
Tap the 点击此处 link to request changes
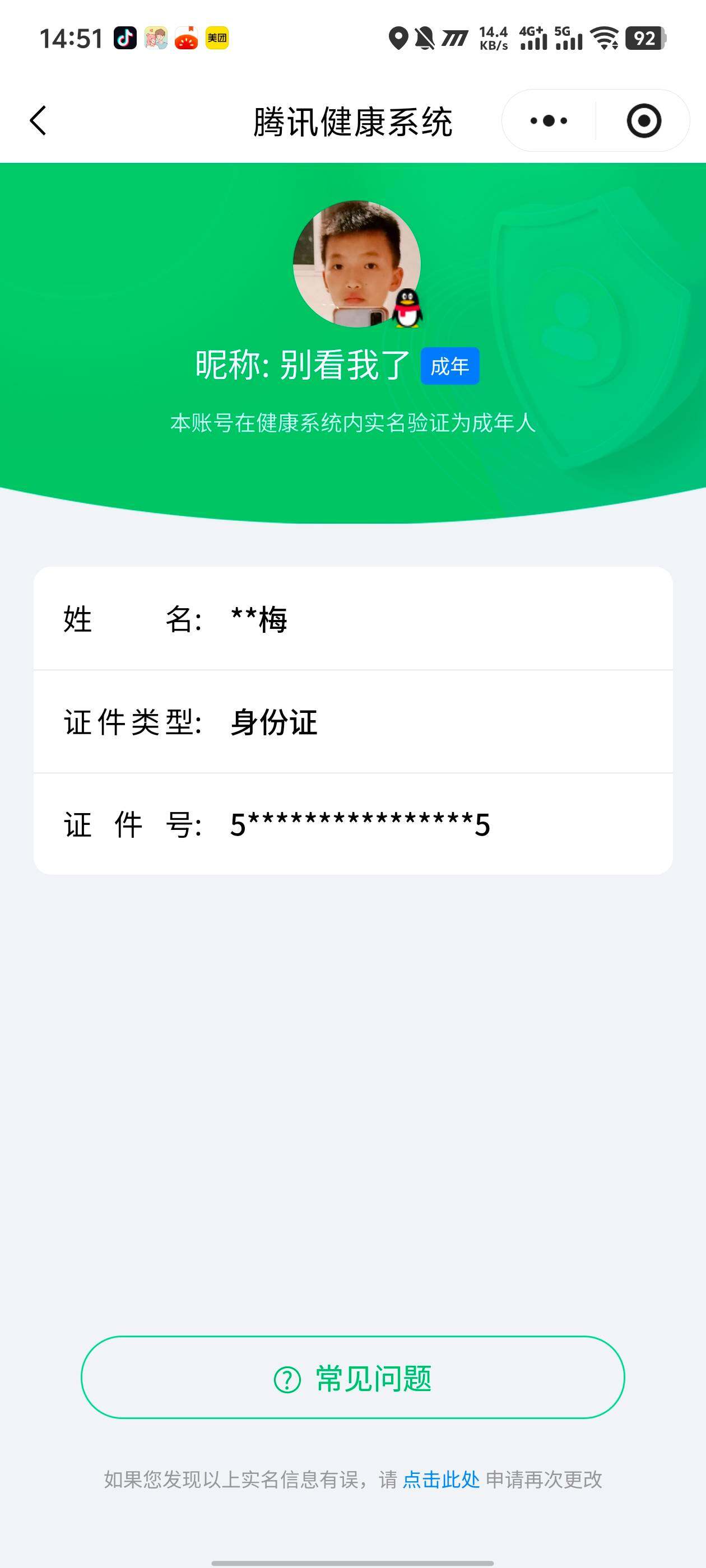pos(441,1480)
